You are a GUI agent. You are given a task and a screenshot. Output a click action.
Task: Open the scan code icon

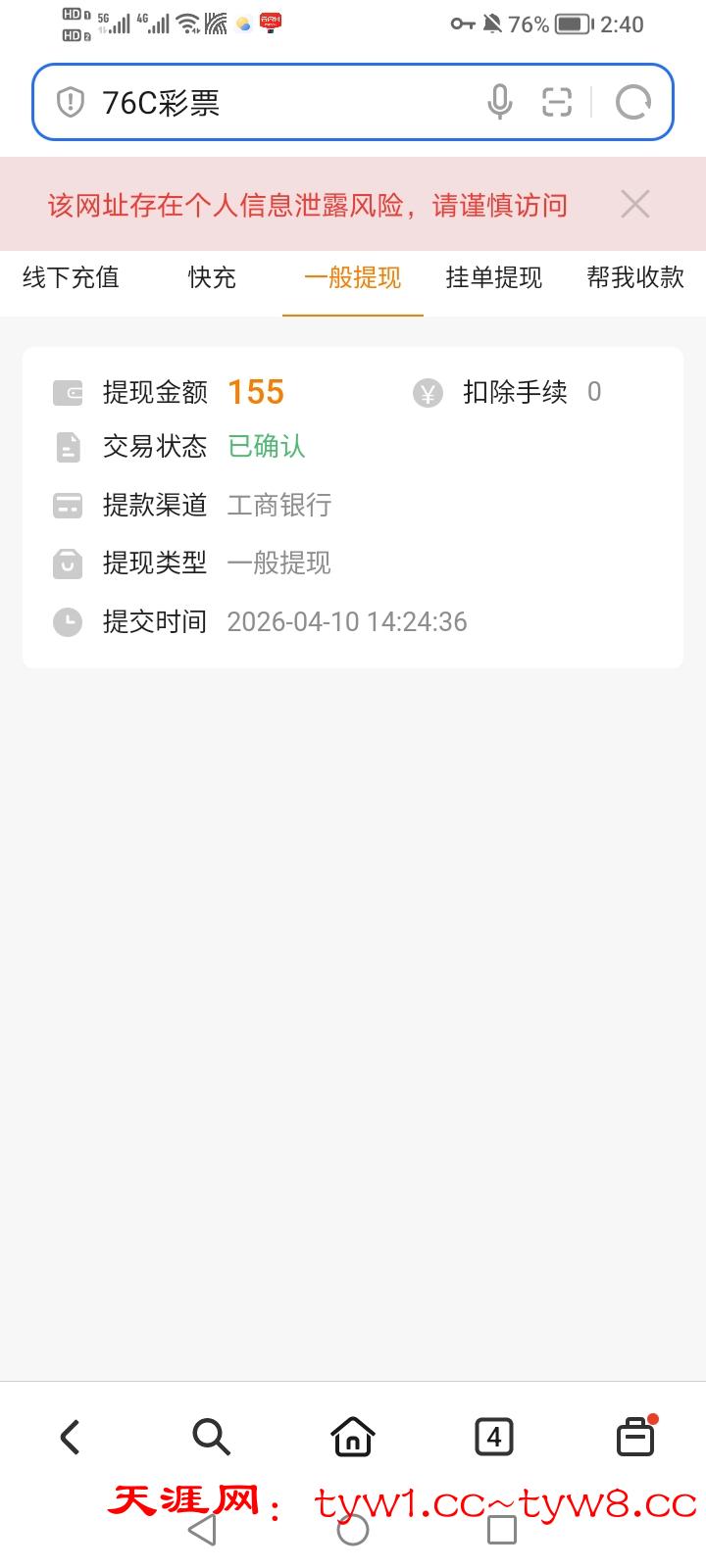[557, 102]
